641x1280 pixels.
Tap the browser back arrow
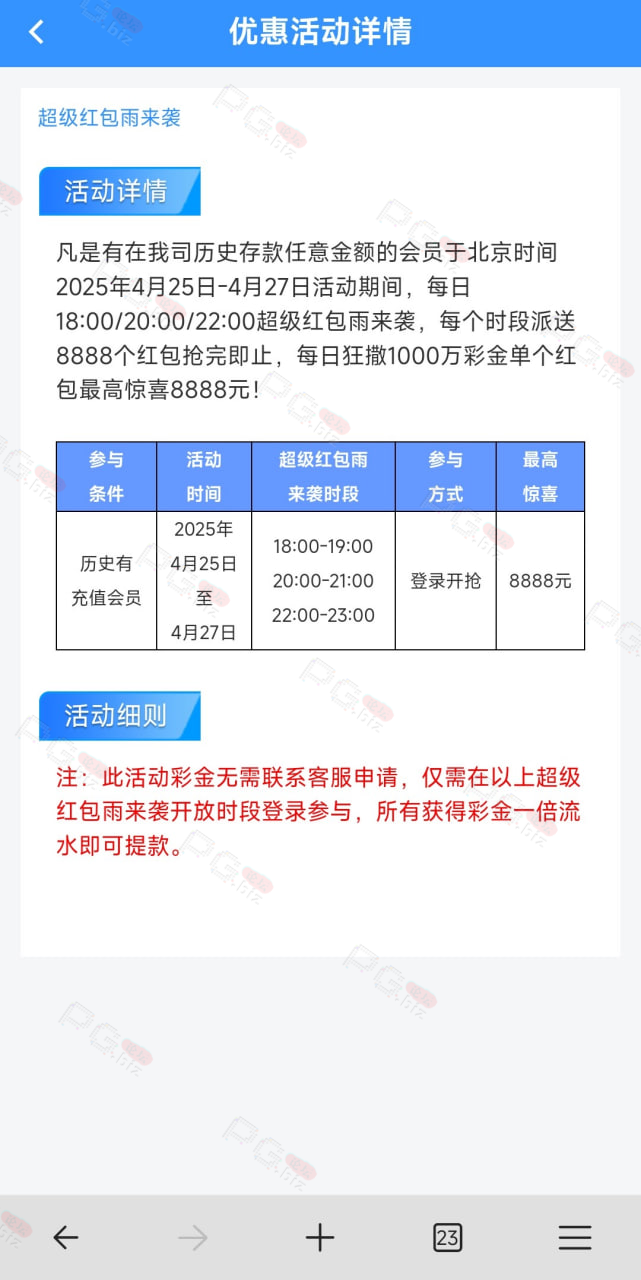65,1238
